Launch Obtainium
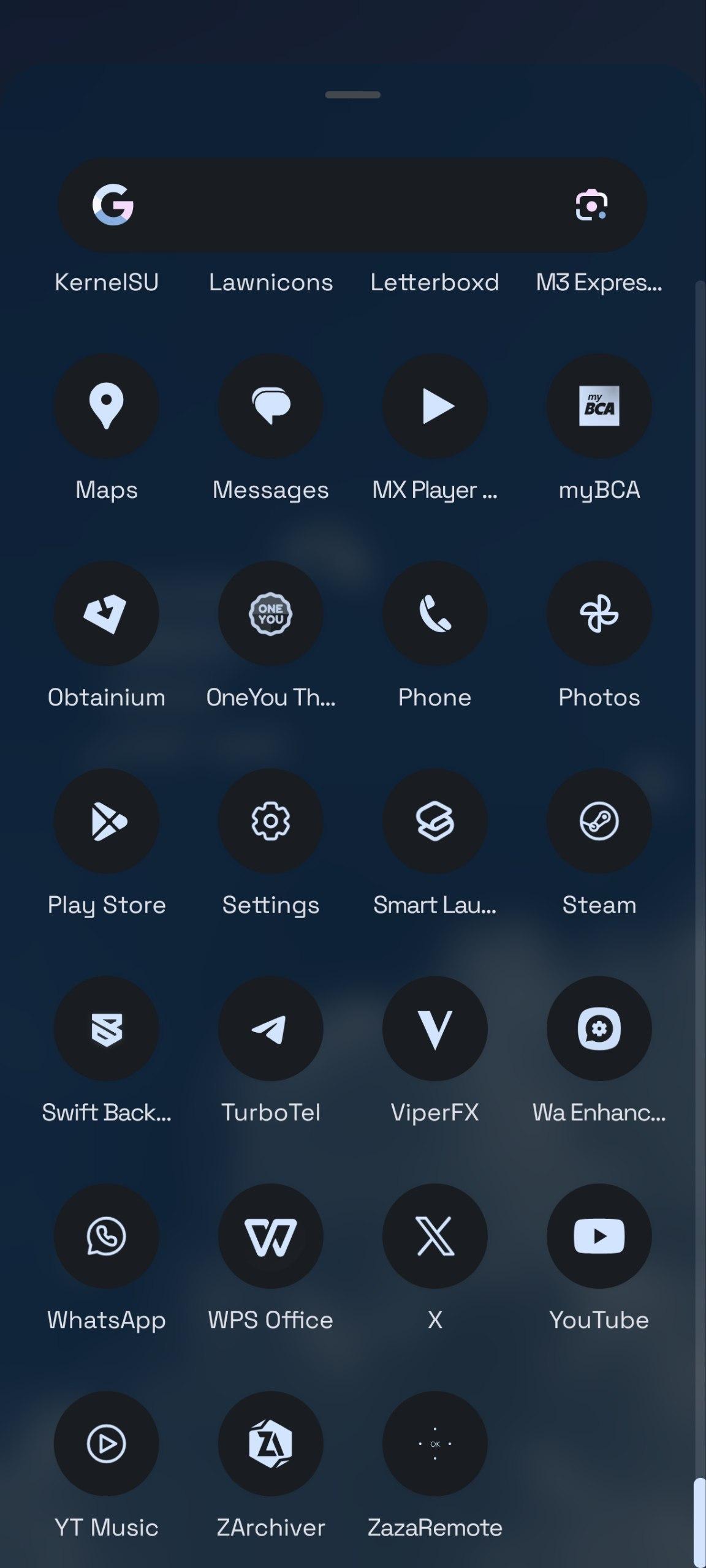The height and width of the screenshot is (1568, 706). (x=107, y=614)
